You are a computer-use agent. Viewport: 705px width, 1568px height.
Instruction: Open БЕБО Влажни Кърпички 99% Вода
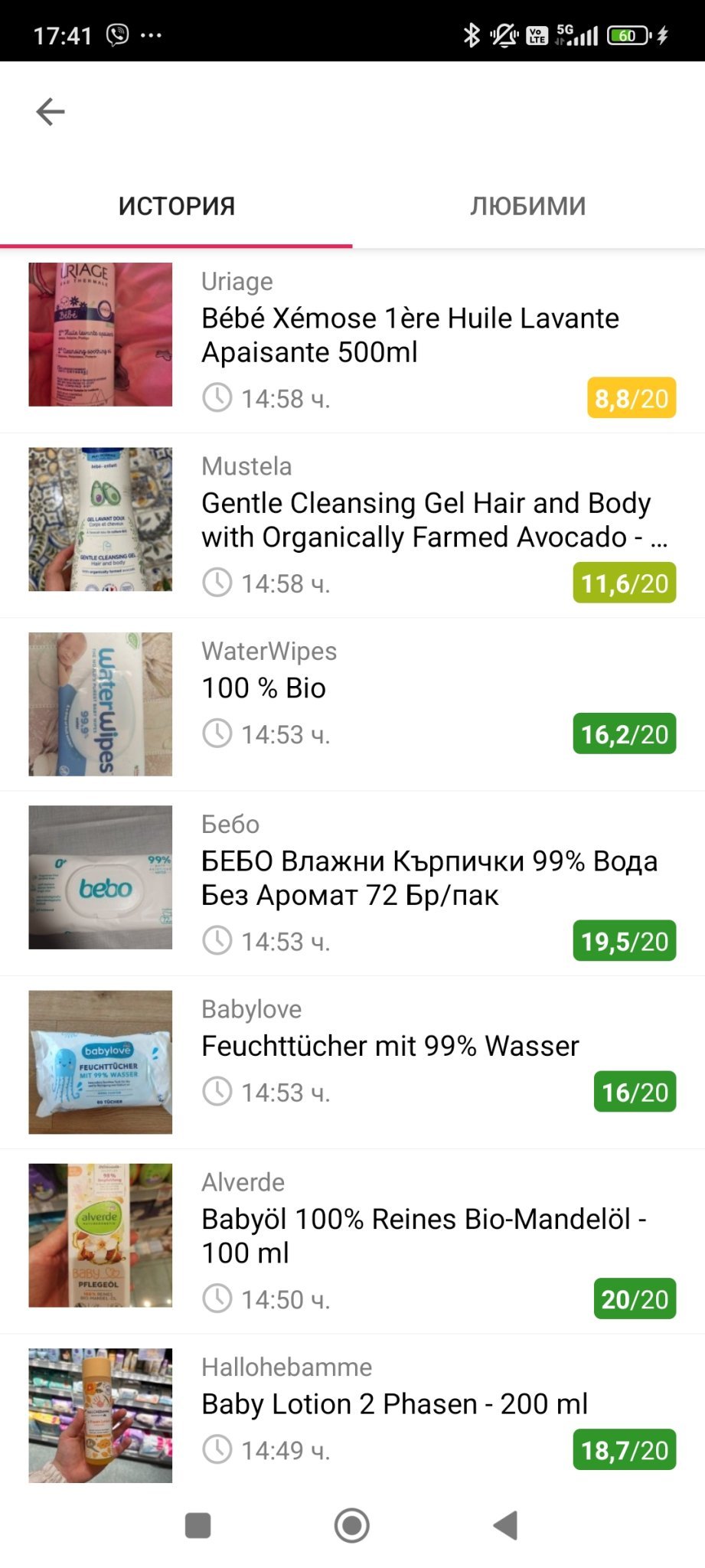click(429, 877)
